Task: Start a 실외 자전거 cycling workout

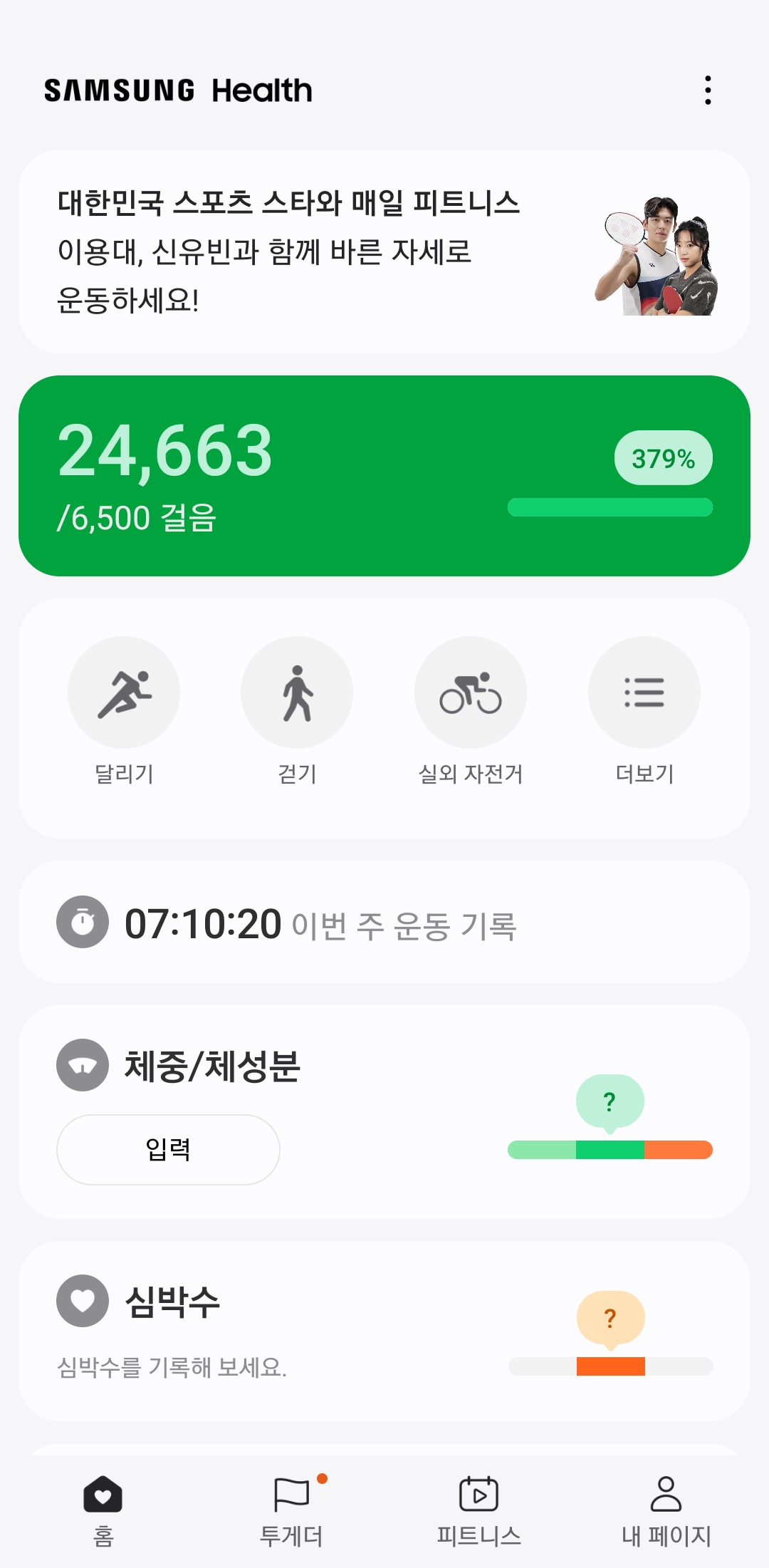Action: click(471, 692)
